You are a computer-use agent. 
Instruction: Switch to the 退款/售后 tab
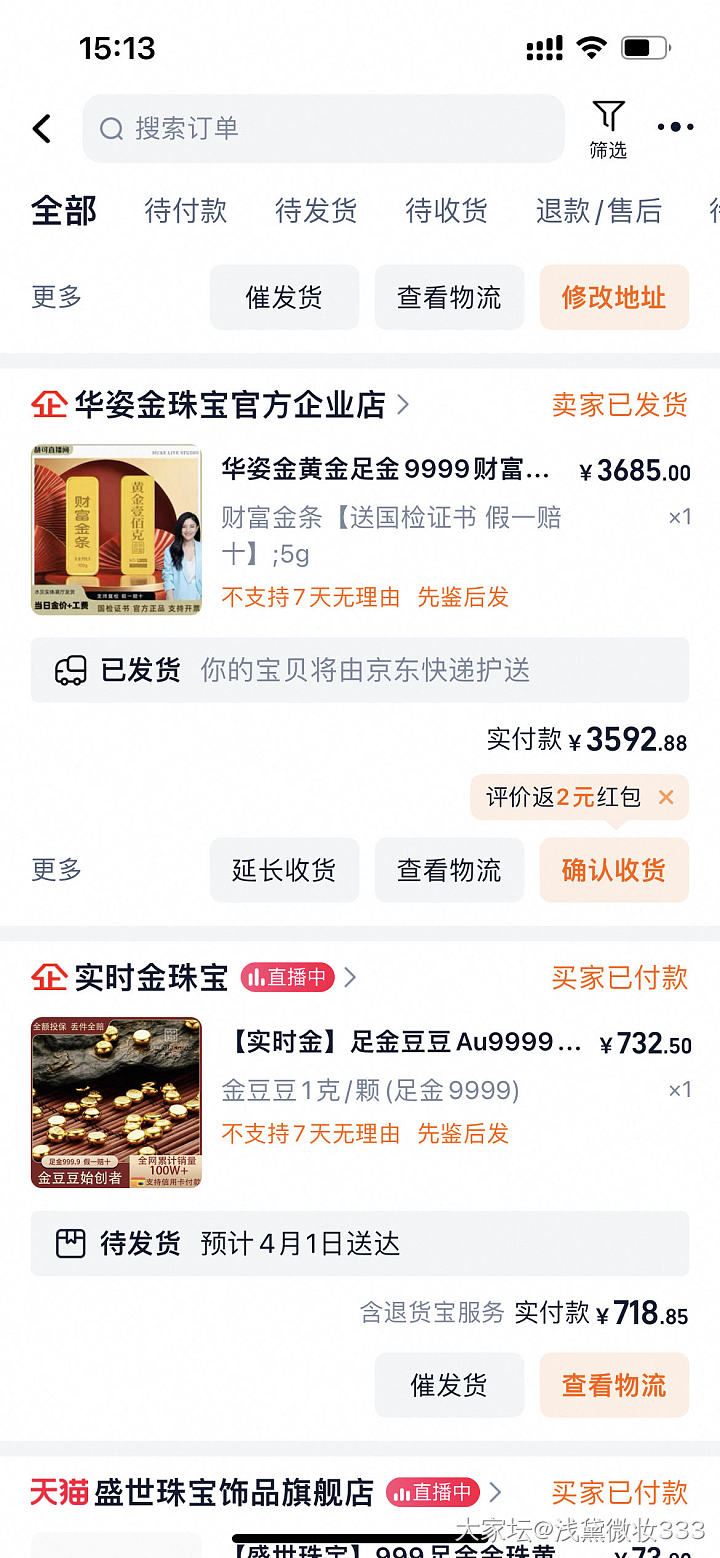click(x=598, y=211)
